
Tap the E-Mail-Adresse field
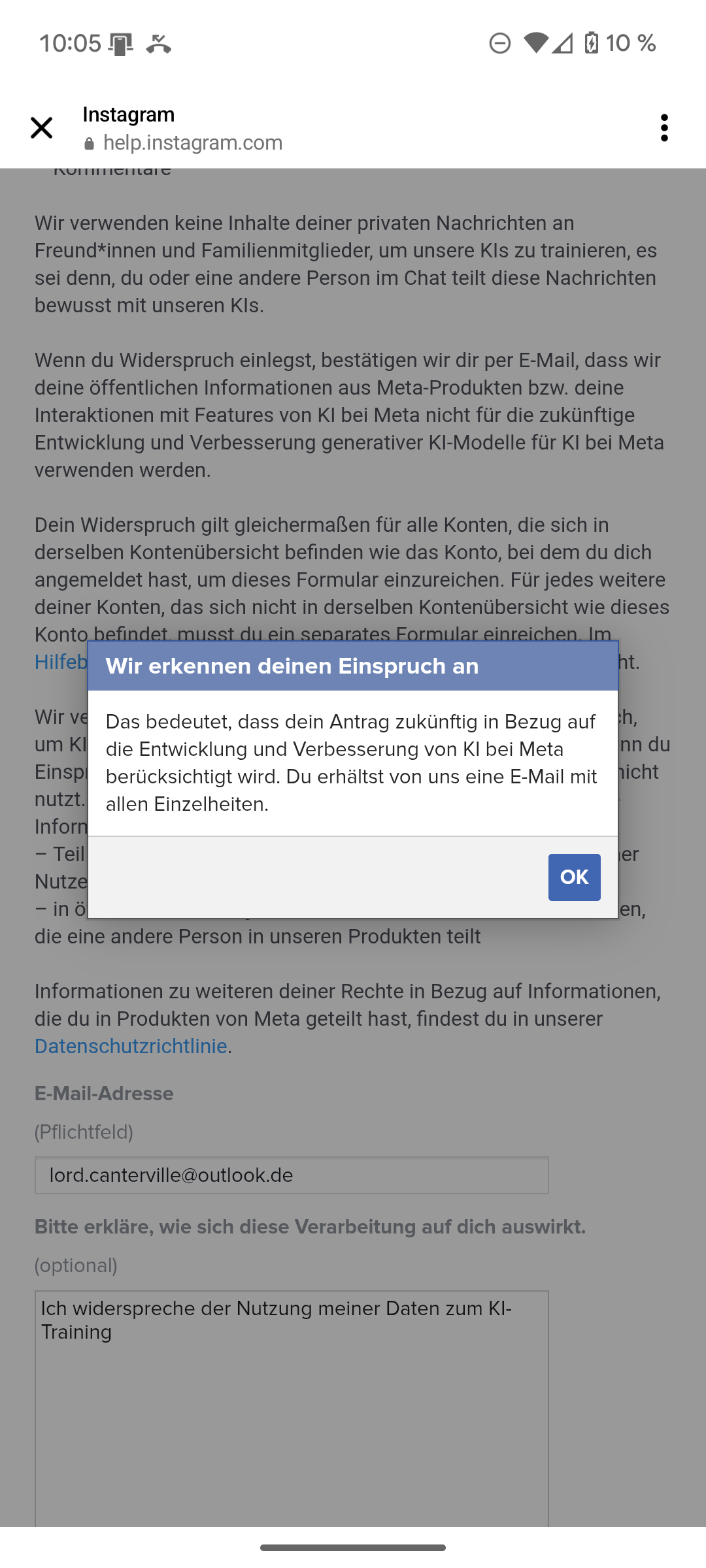click(292, 1175)
